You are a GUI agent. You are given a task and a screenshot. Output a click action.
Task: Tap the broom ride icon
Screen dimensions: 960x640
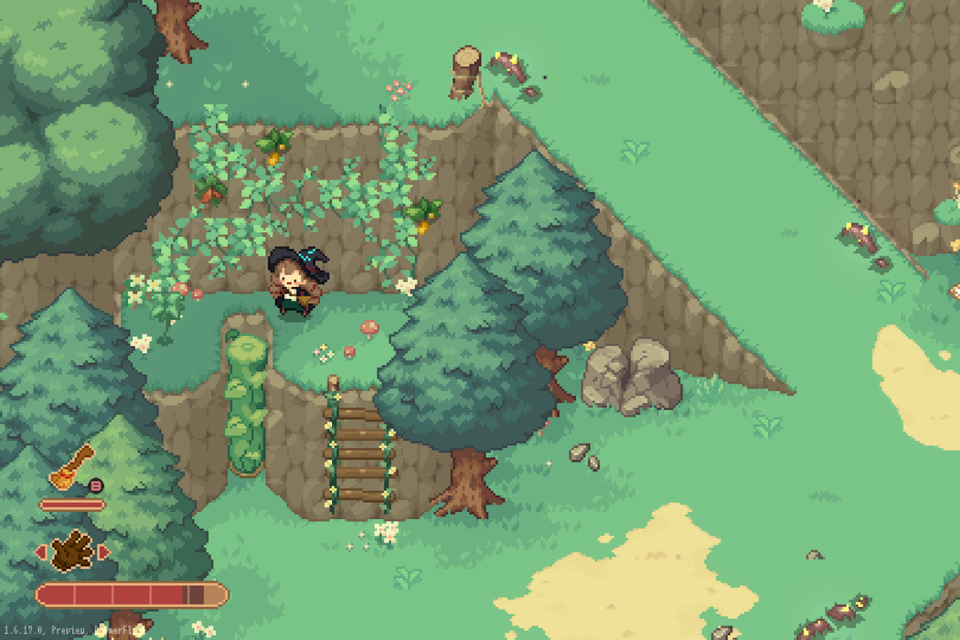click(x=72, y=468)
